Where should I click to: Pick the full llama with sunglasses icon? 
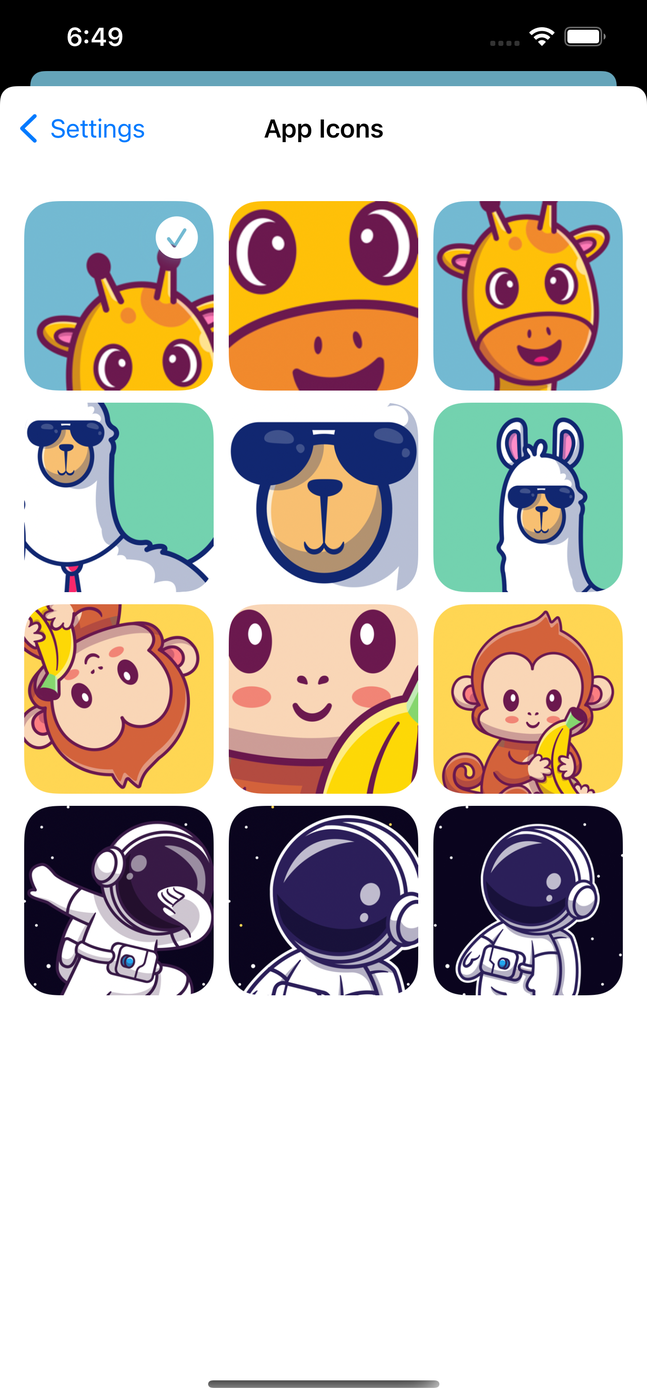point(528,497)
